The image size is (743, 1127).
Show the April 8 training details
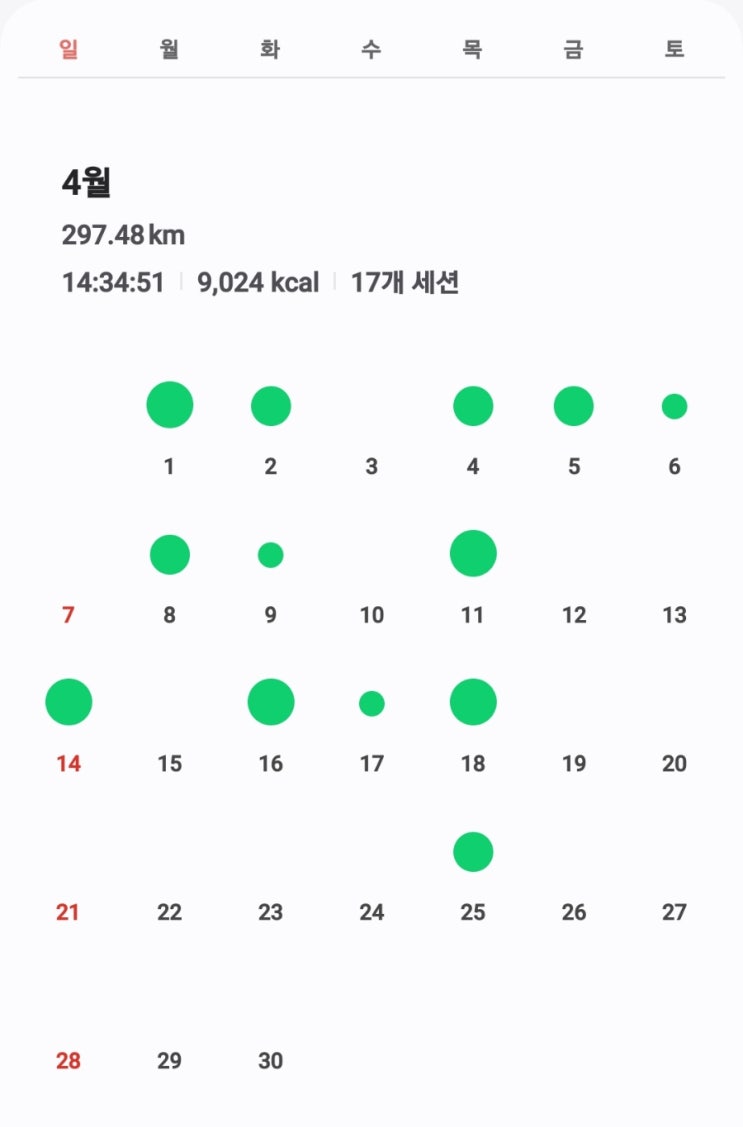pyautogui.click(x=169, y=554)
